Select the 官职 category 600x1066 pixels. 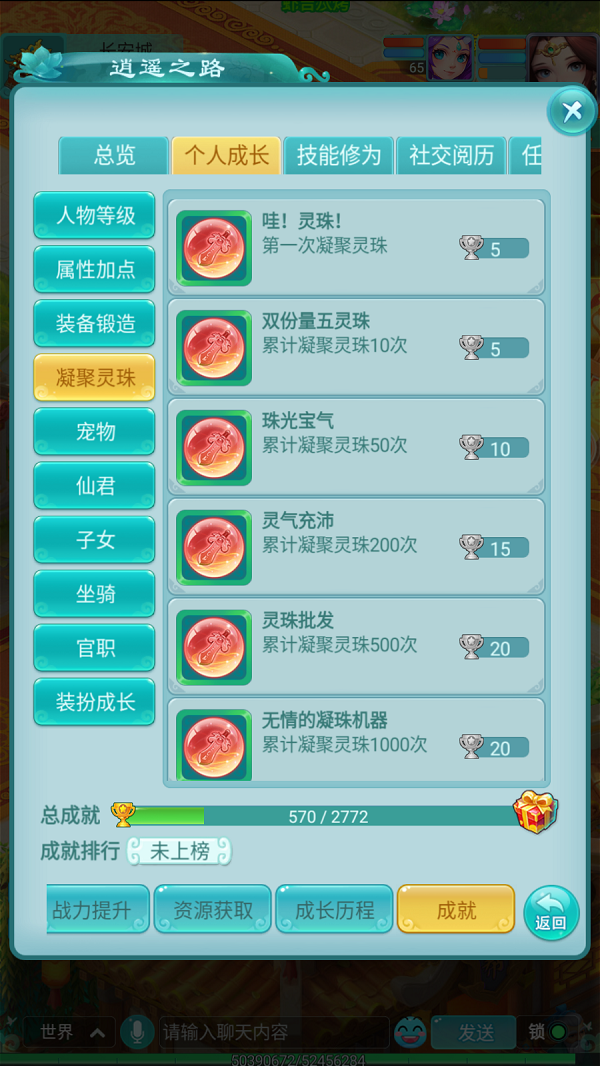pos(95,647)
